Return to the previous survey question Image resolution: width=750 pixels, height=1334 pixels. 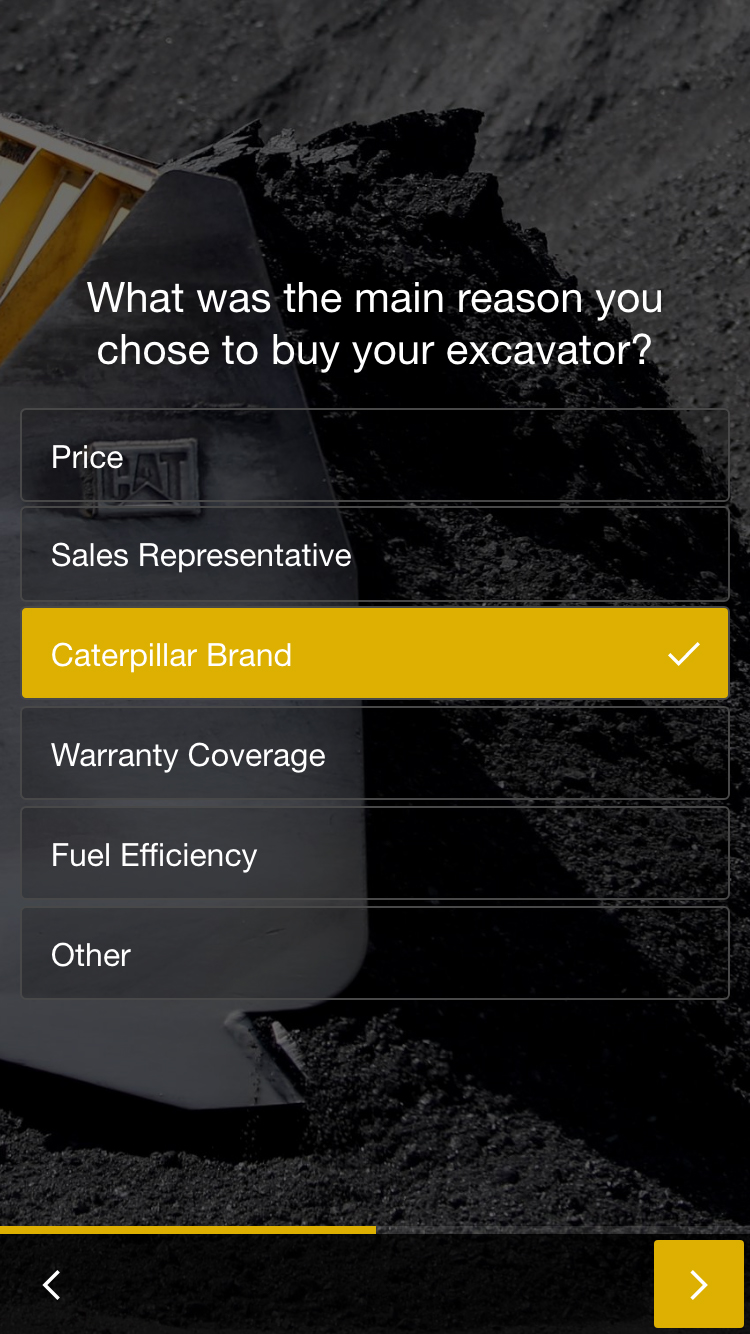[x=52, y=1284]
